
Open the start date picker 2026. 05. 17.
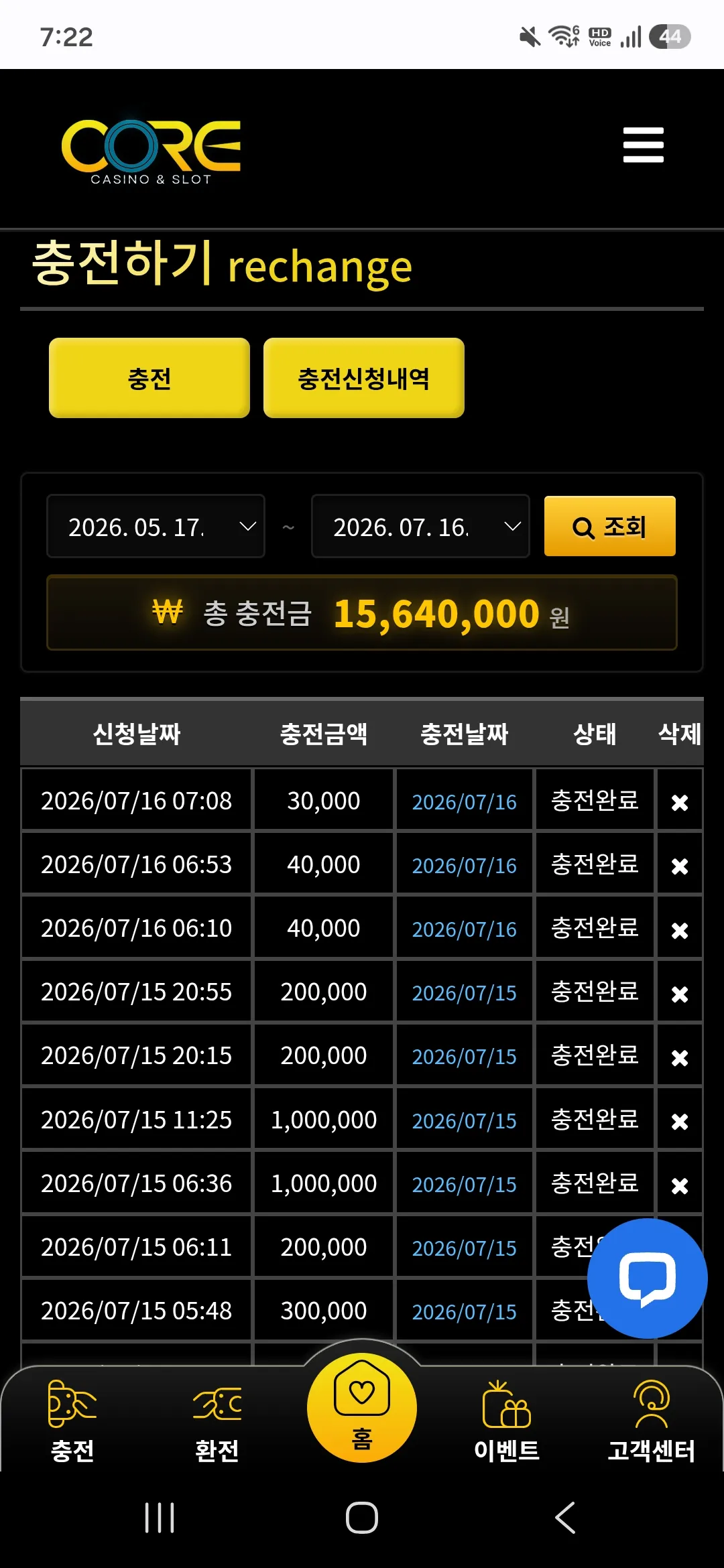pos(156,526)
